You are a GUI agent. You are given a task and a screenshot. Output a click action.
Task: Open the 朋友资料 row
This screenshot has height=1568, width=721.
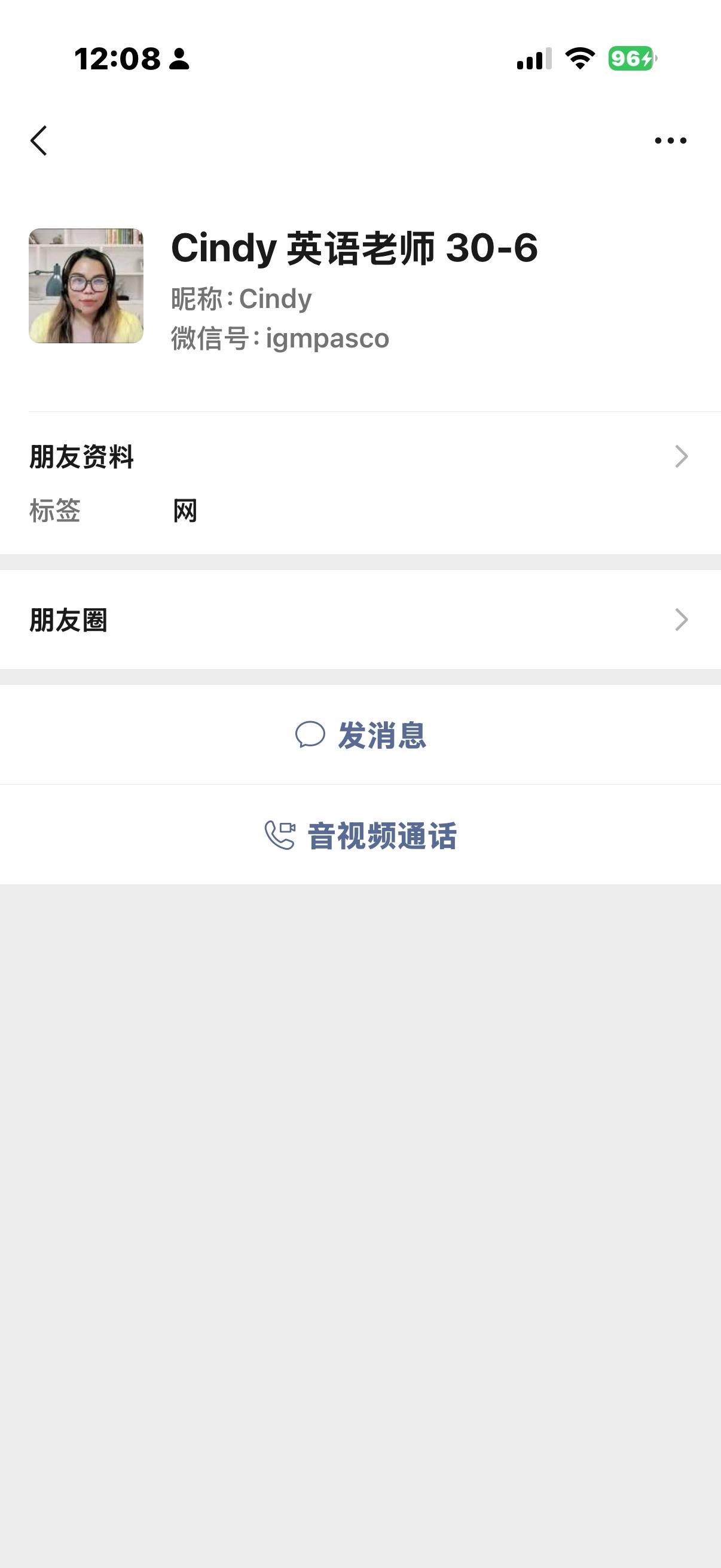click(359, 456)
